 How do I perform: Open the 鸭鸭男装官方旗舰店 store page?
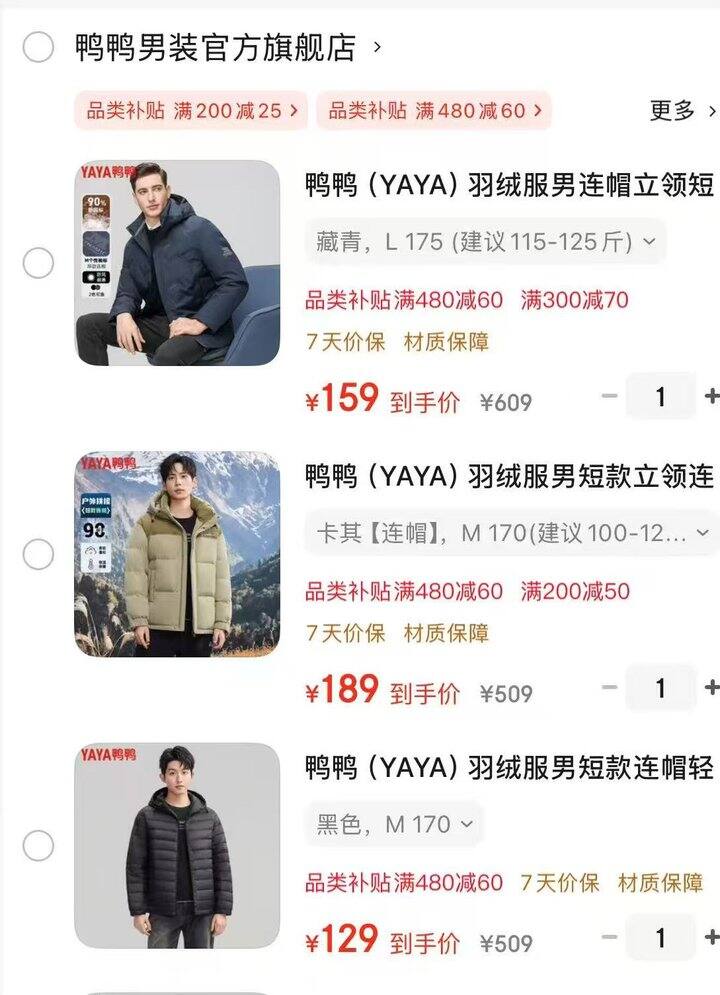point(216,47)
